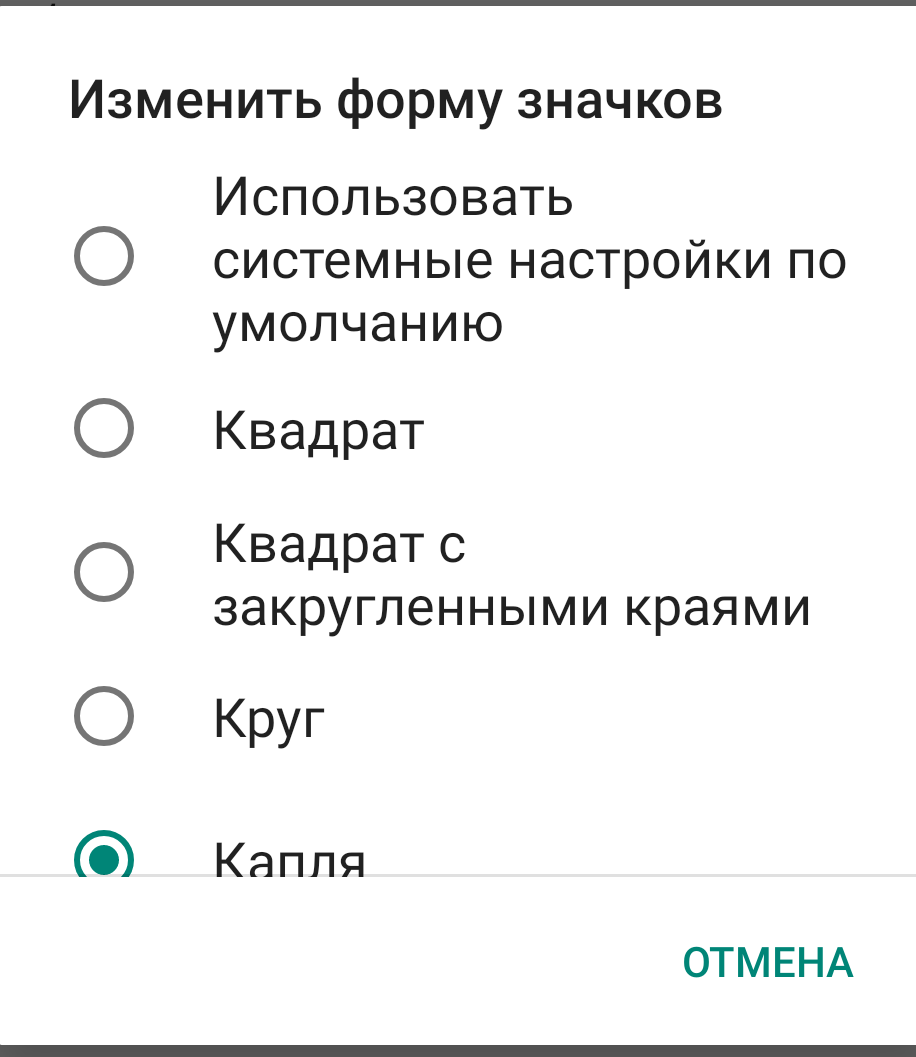This screenshot has width=916, height=1057.
Task: Select "Квадрат с закругленными краями" option
Action: 104,570
